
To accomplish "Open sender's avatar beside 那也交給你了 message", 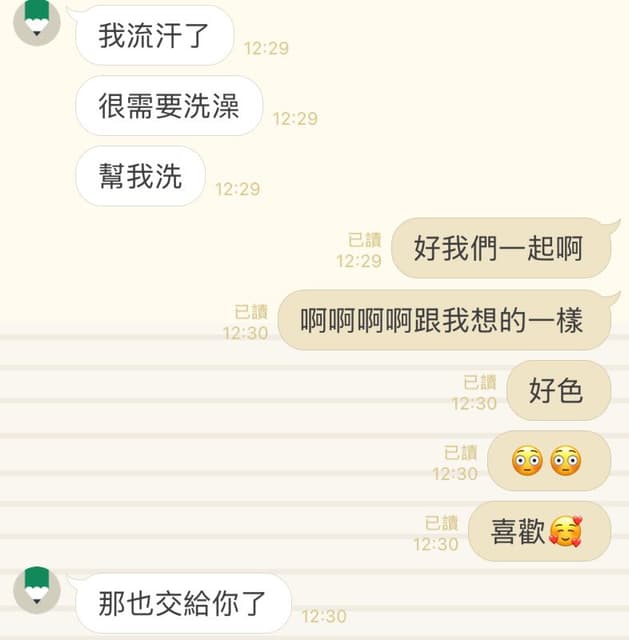I will click(37, 589).
